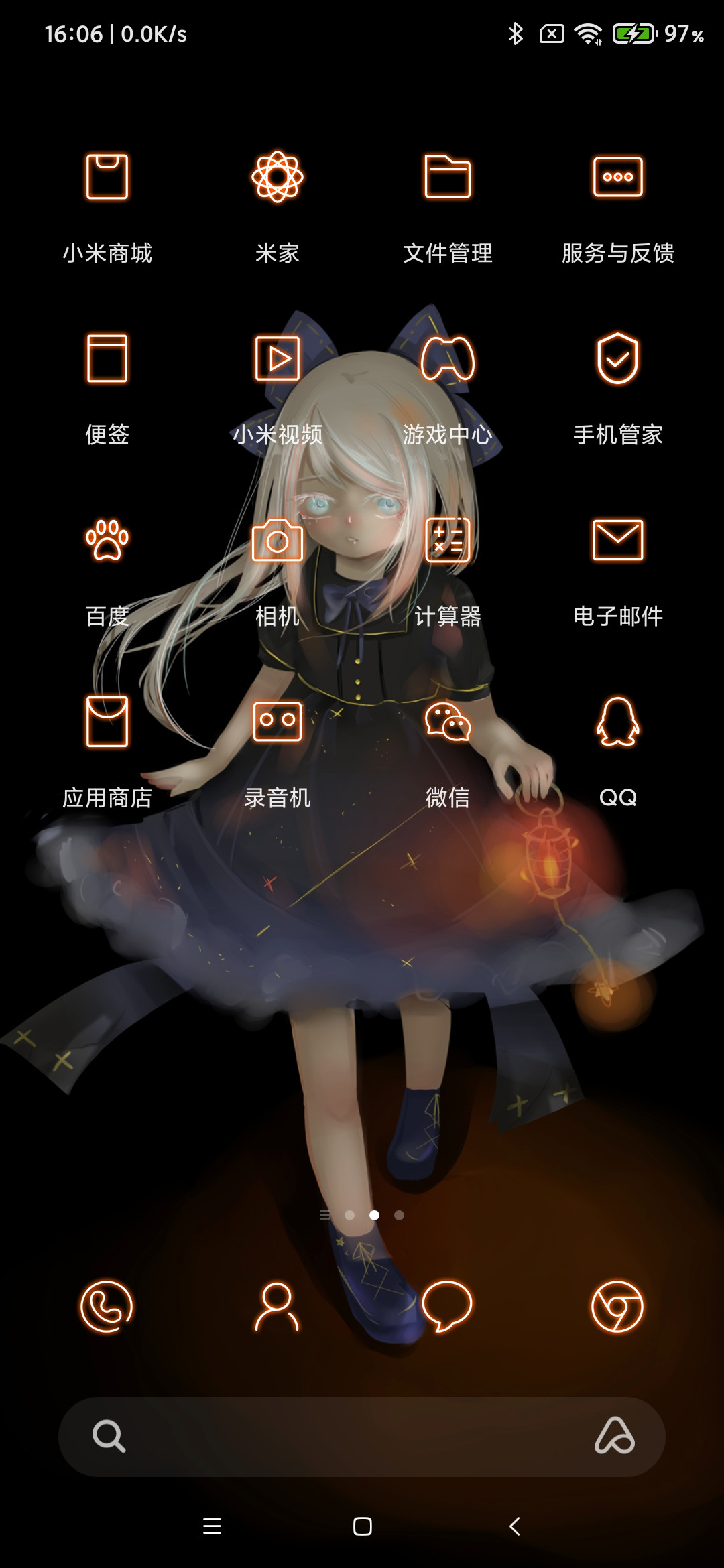Open the messaging app in the dock
This screenshot has height=1568, width=724.
(x=447, y=1307)
